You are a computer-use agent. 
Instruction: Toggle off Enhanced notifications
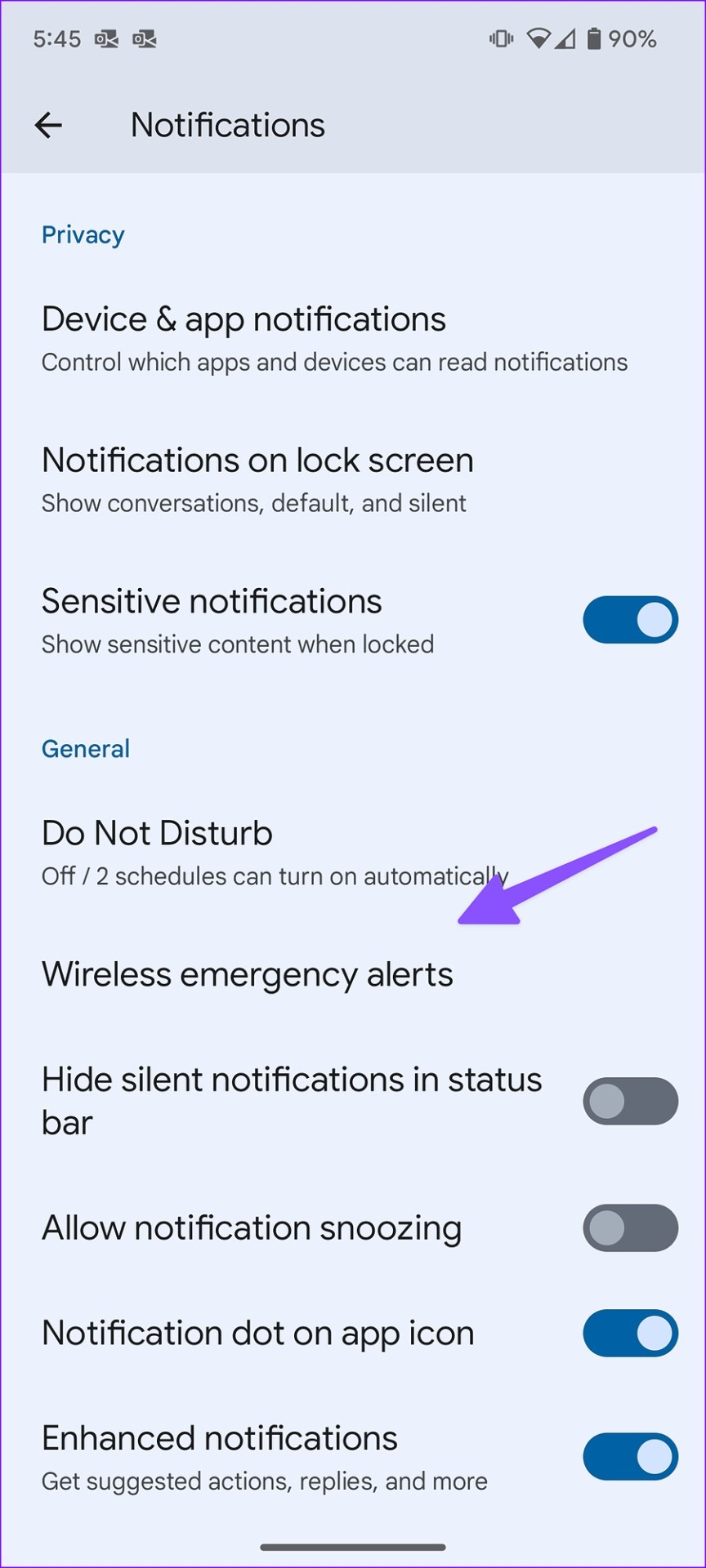[630, 1456]
